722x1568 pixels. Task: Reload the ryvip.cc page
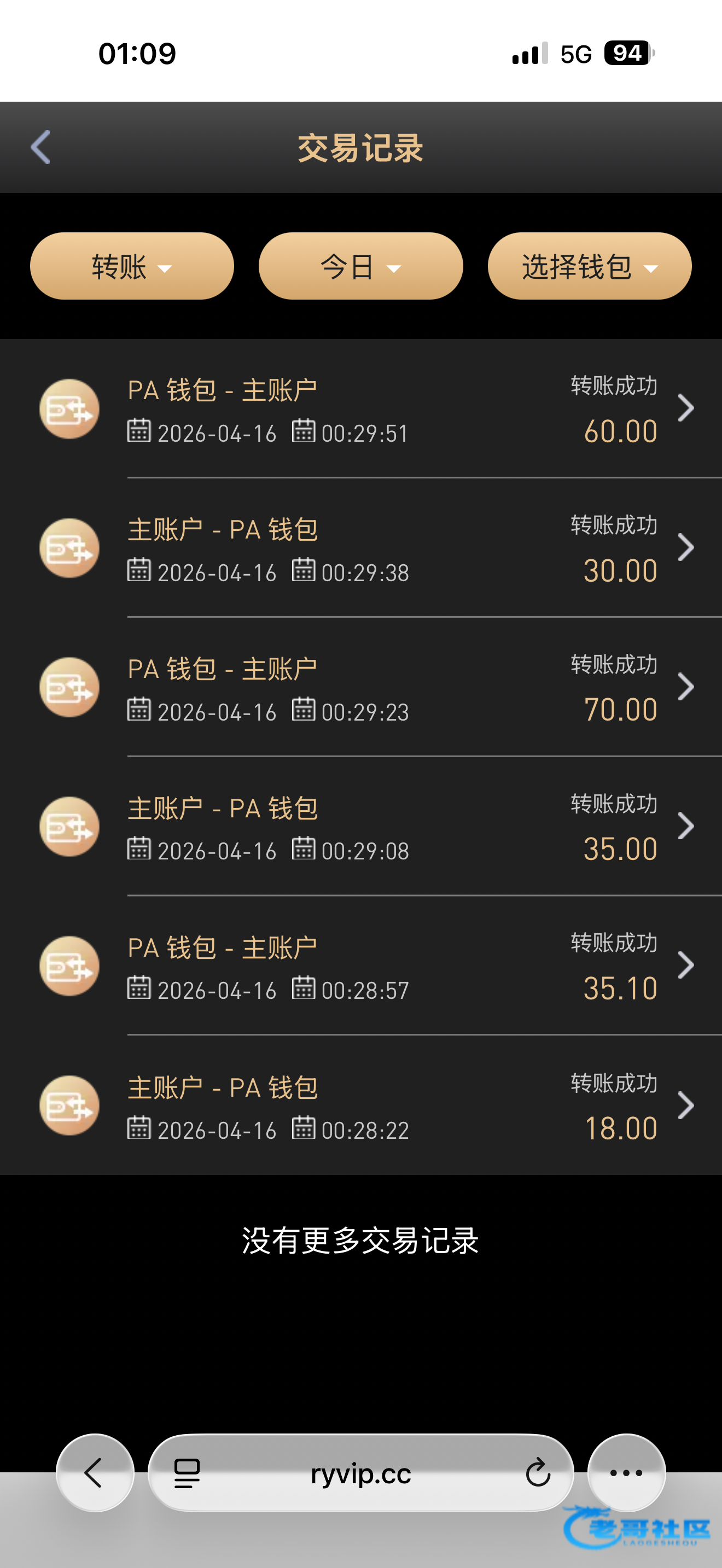point(538,1472)
